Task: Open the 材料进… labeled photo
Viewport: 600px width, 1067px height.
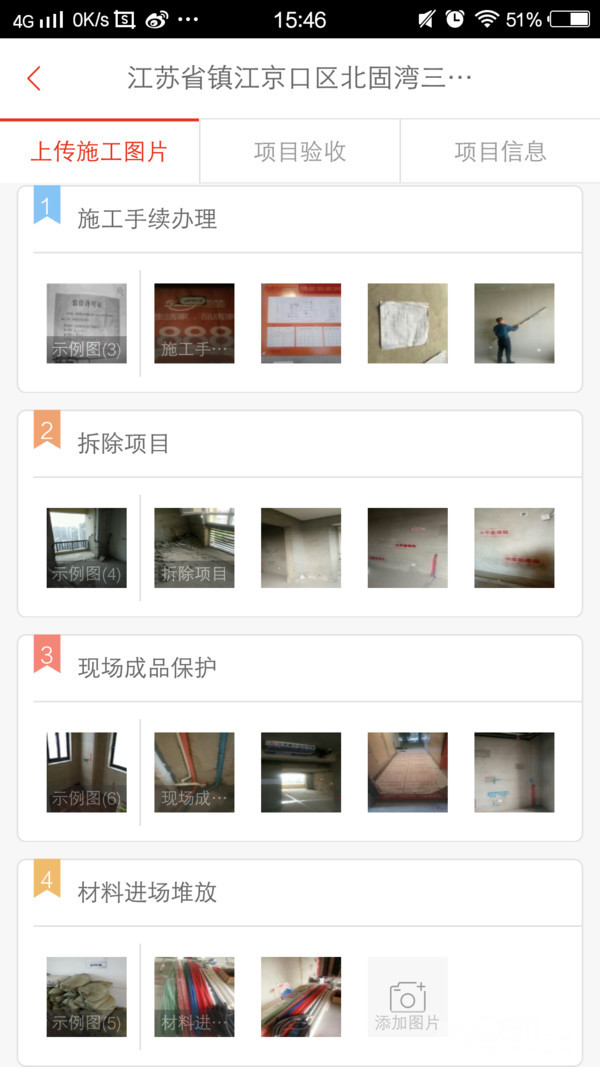Action: point(194,996)
